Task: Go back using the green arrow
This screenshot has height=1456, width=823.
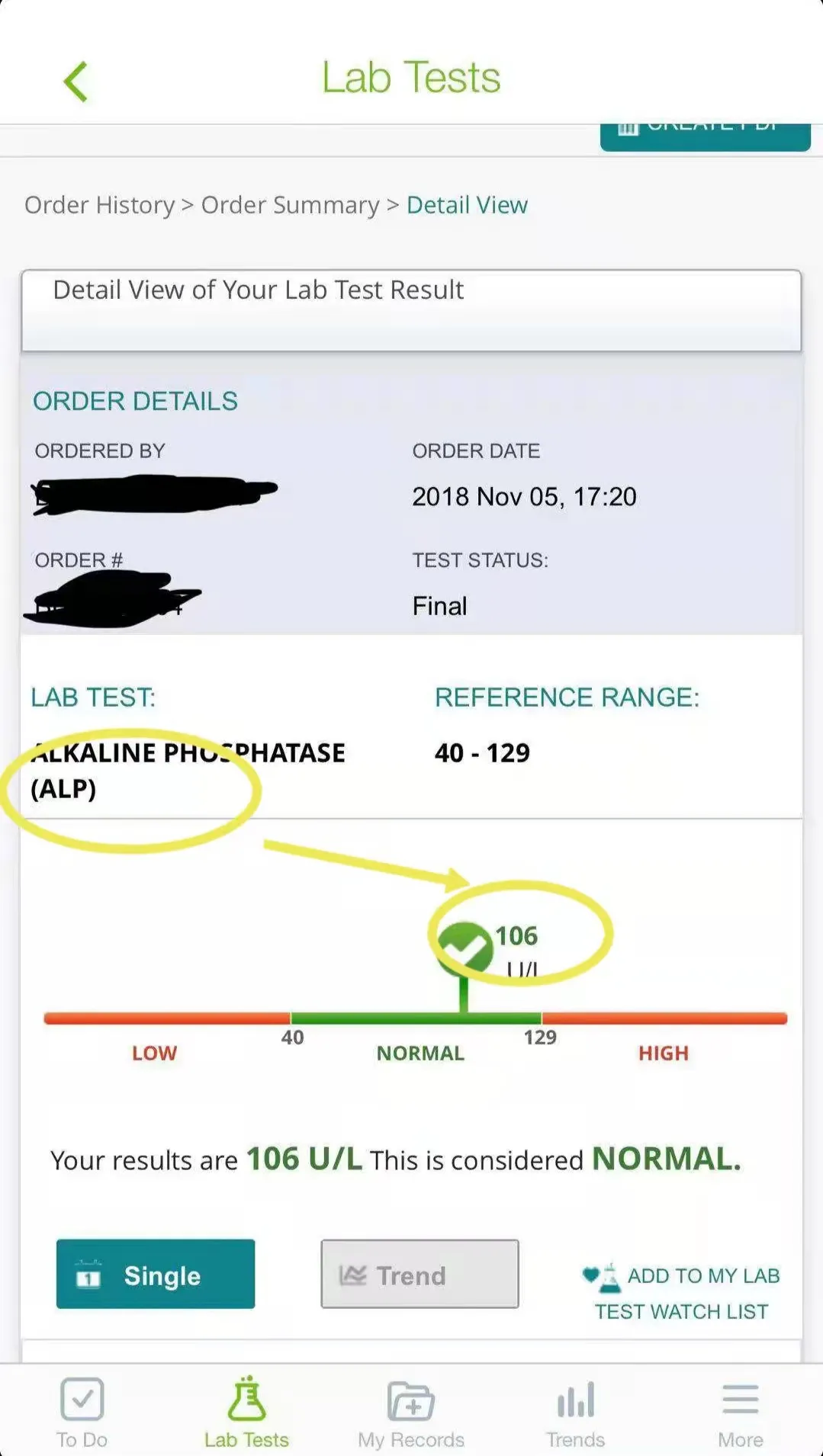Action: coord(76,81)
